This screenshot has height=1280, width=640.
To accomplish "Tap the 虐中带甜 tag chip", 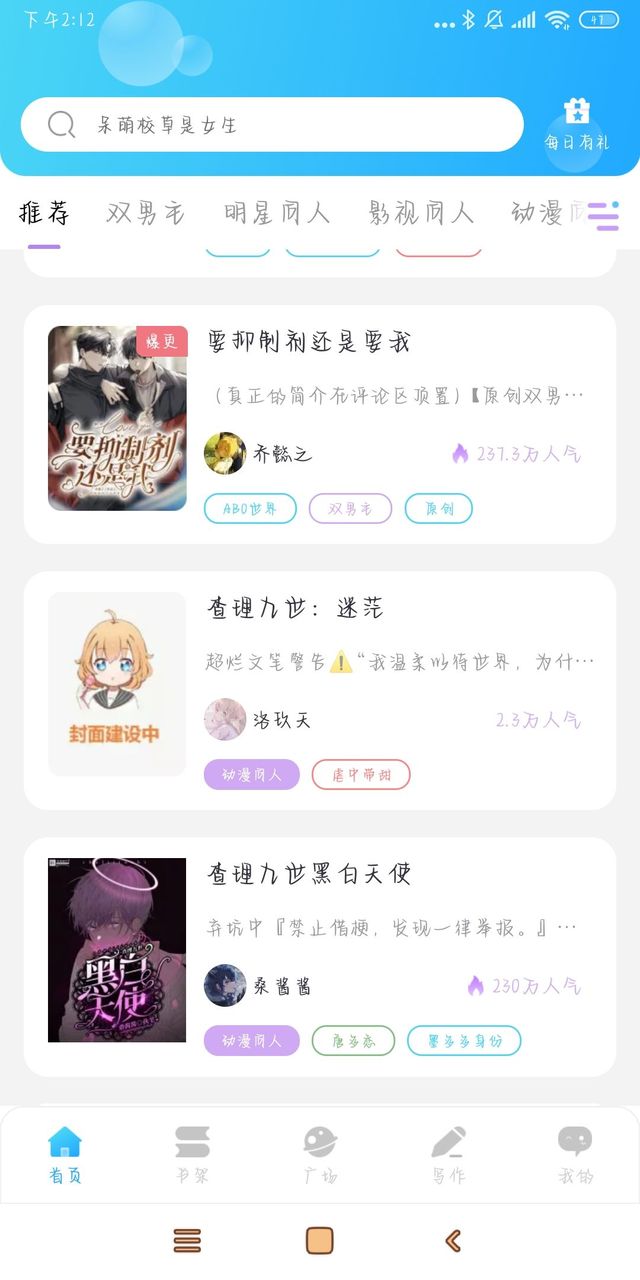I will (361, 775).
